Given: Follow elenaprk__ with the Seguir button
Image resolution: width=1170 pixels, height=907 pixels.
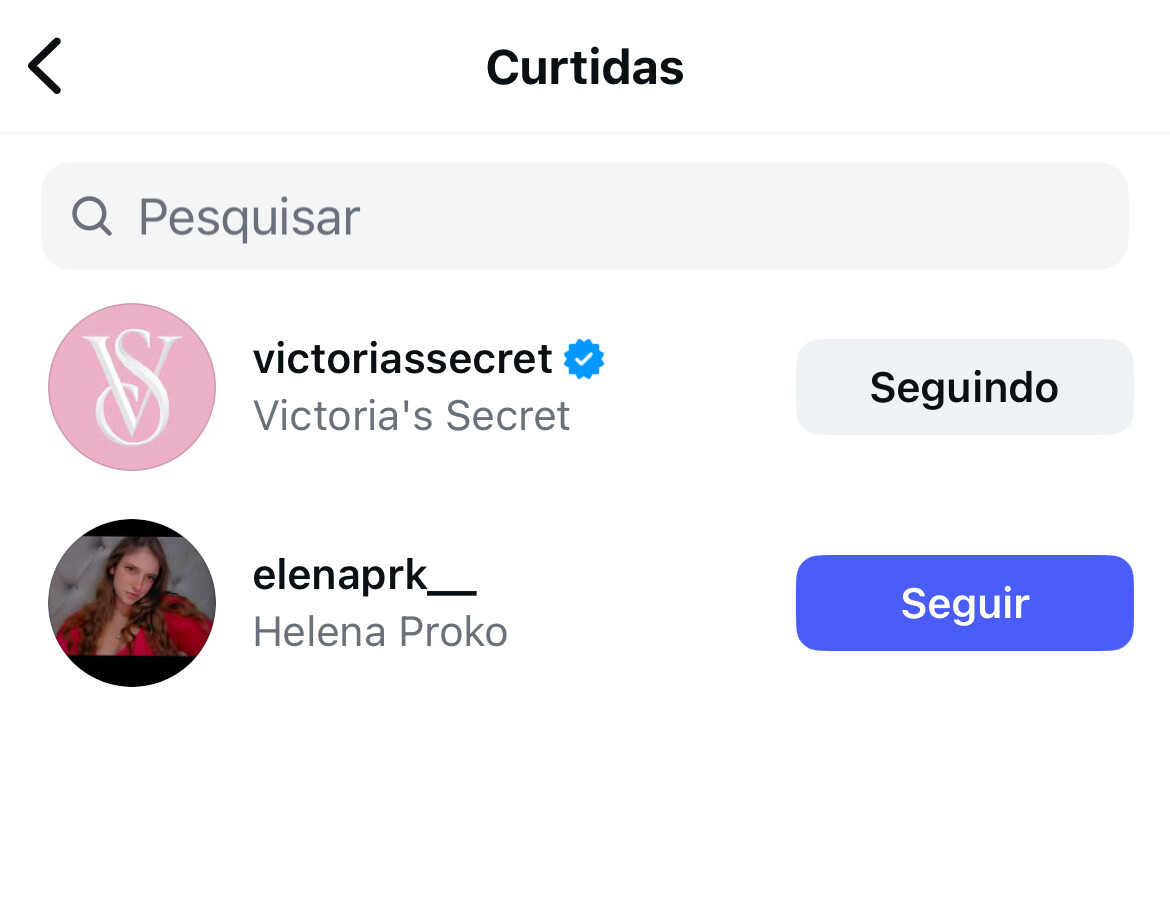Looking at the screenshot, I should 964,603.
